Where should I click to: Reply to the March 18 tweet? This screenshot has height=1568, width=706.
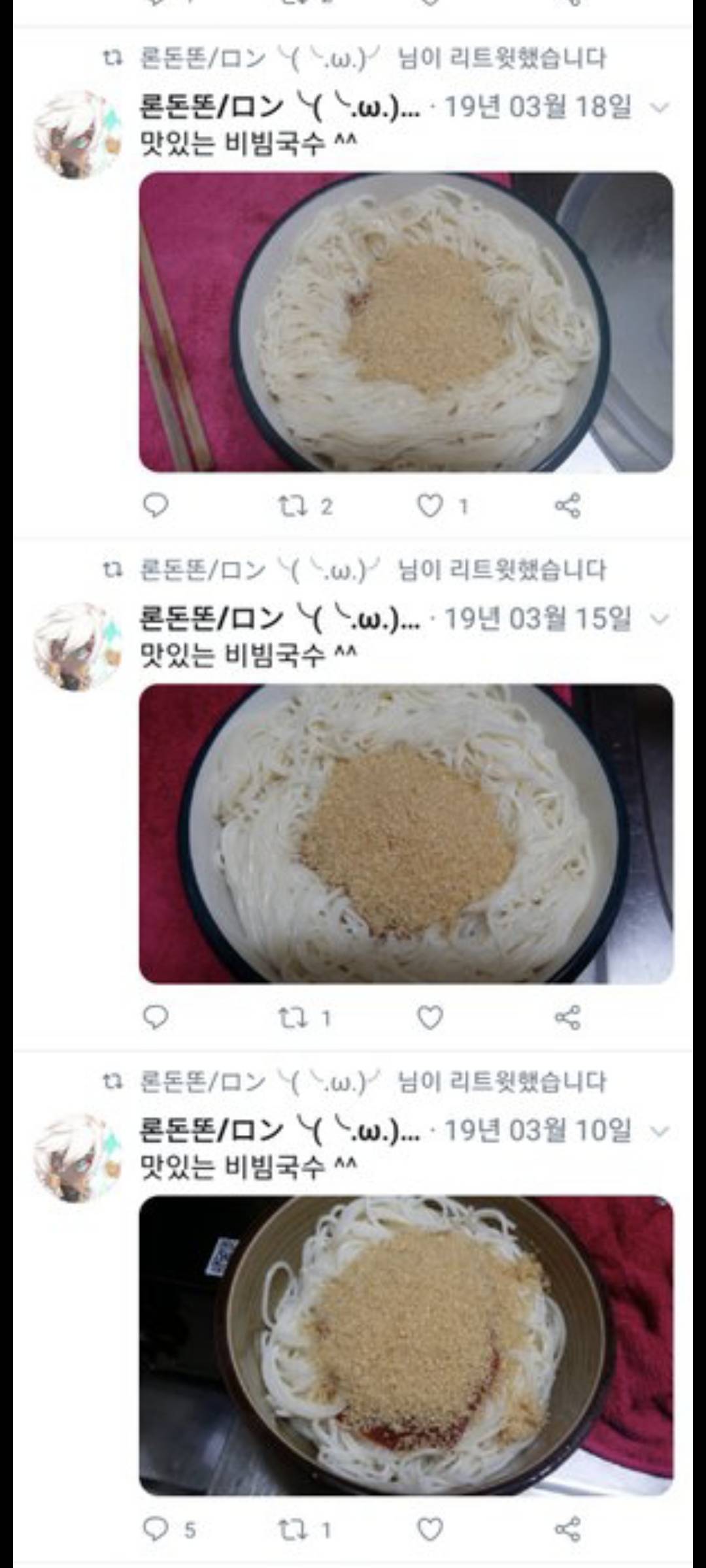[x=156, y=506]
